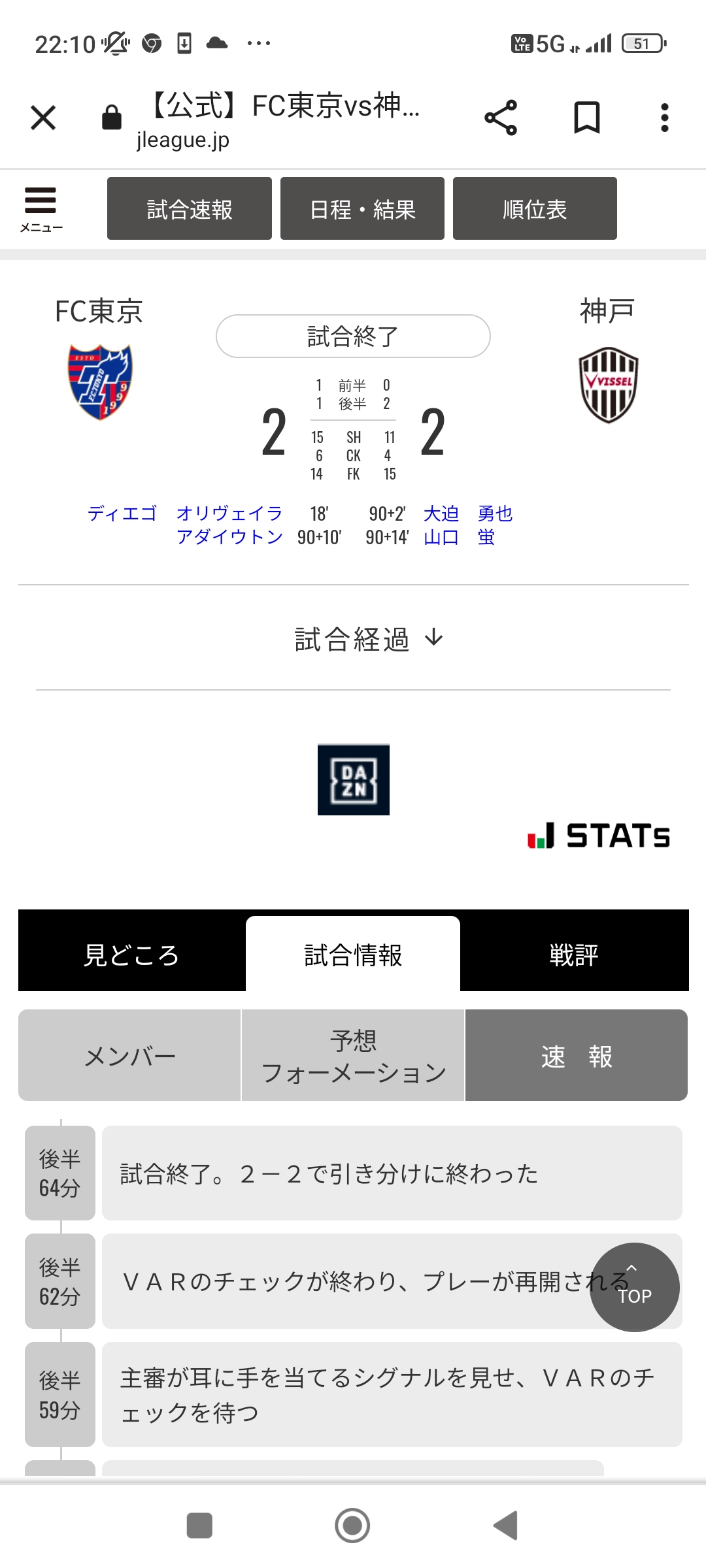Open the メニュー hamburger menu
This screenshot has width=706, height=1568.
[41, 209]
